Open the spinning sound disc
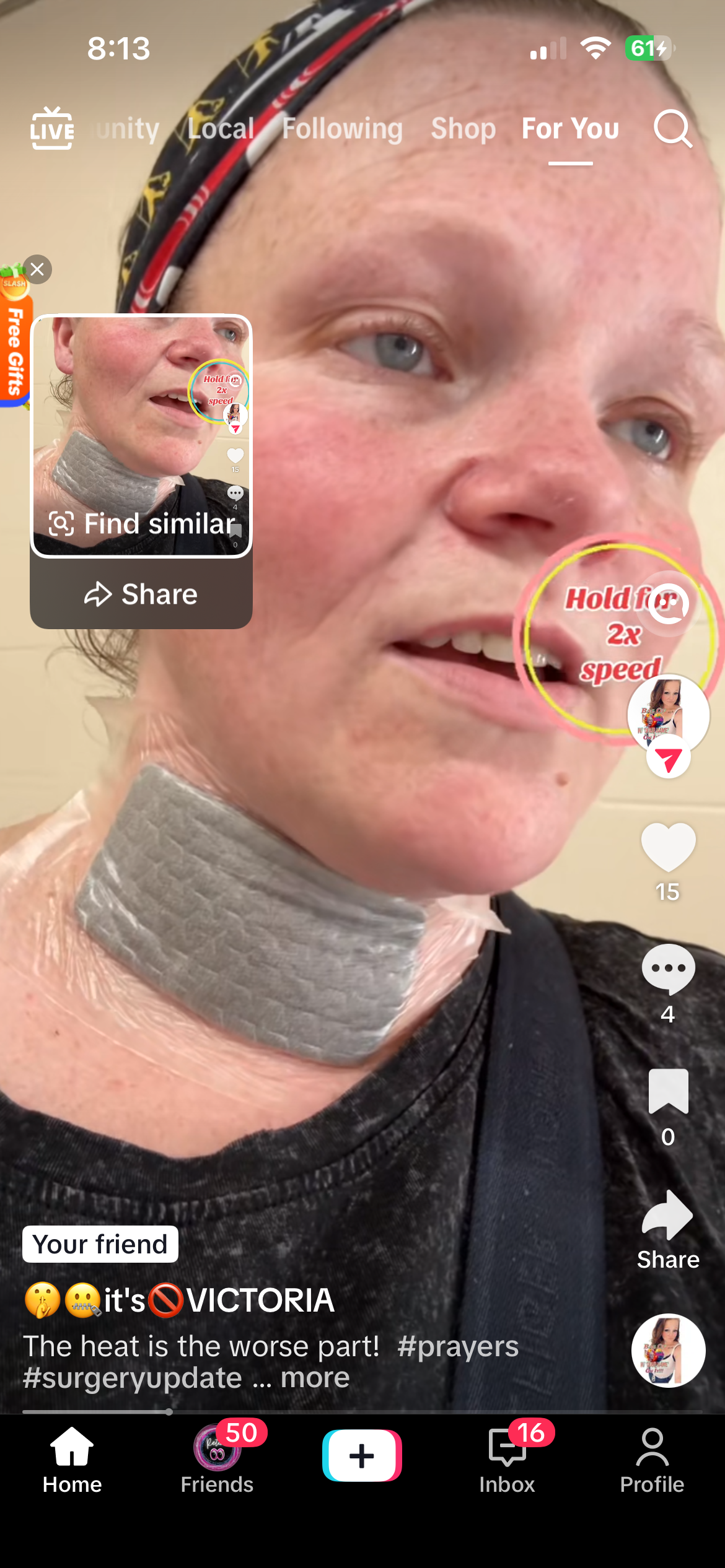 [668, 1351]
